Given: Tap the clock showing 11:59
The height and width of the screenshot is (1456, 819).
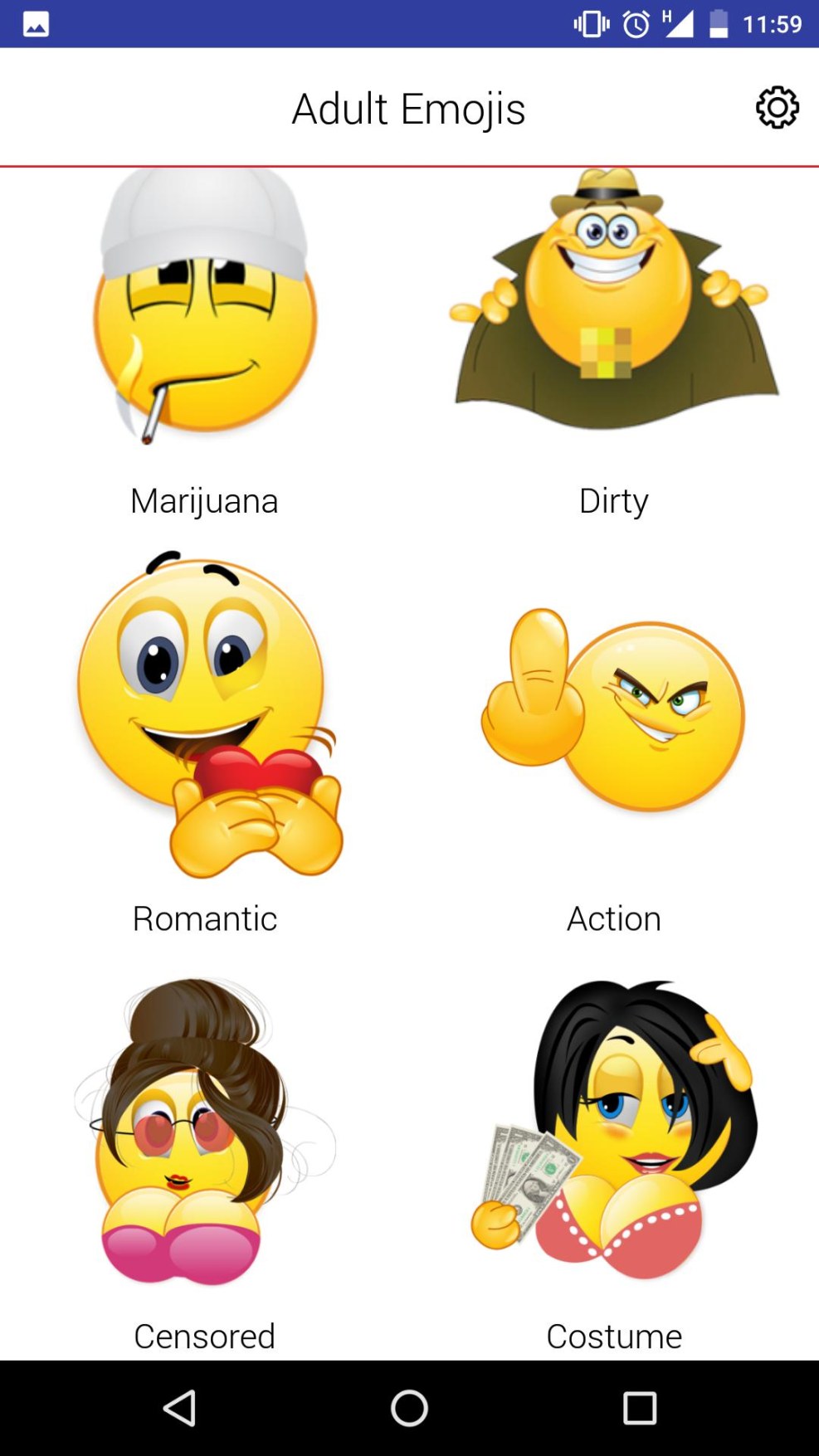Looking at the screenshot, I should pyautogui.click(x=773, y=24).
